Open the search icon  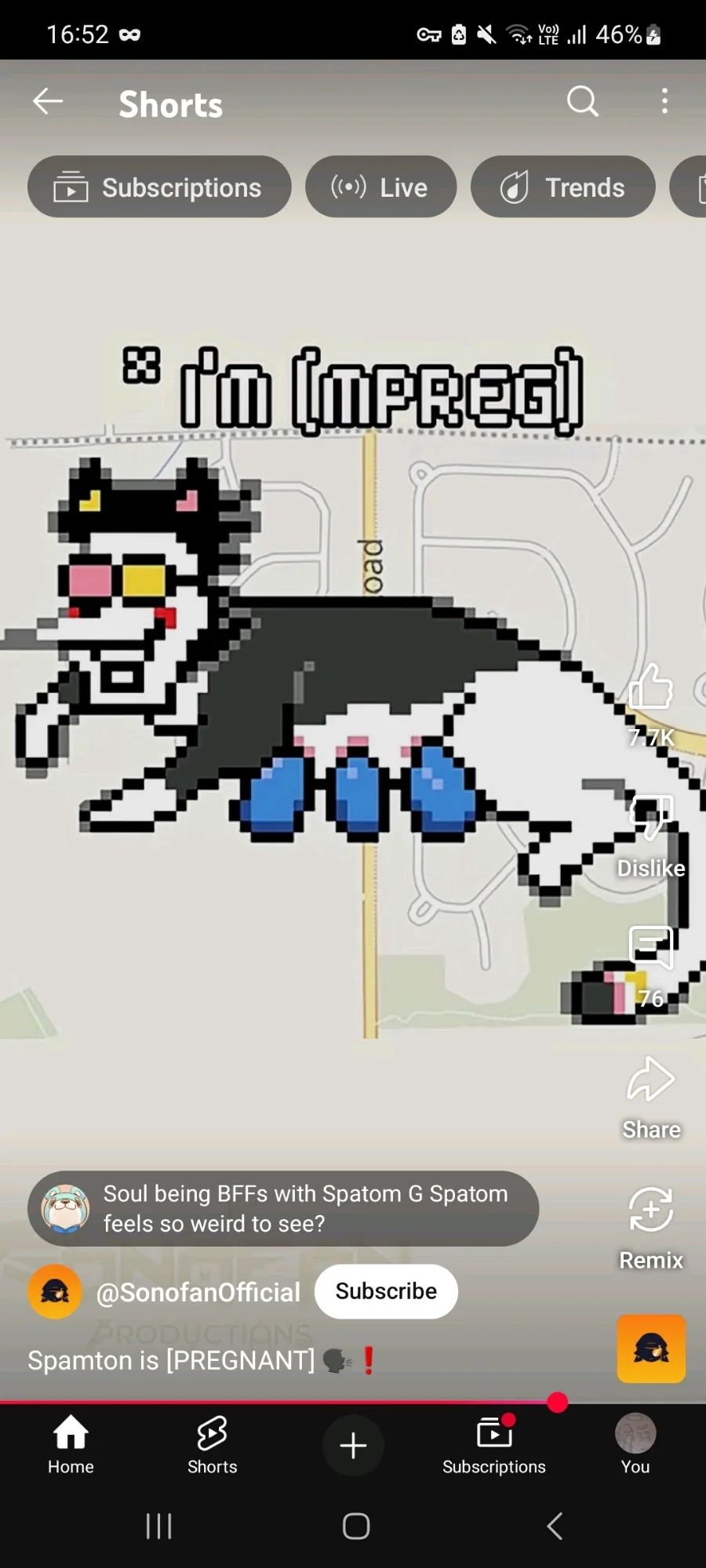point(582,102)
